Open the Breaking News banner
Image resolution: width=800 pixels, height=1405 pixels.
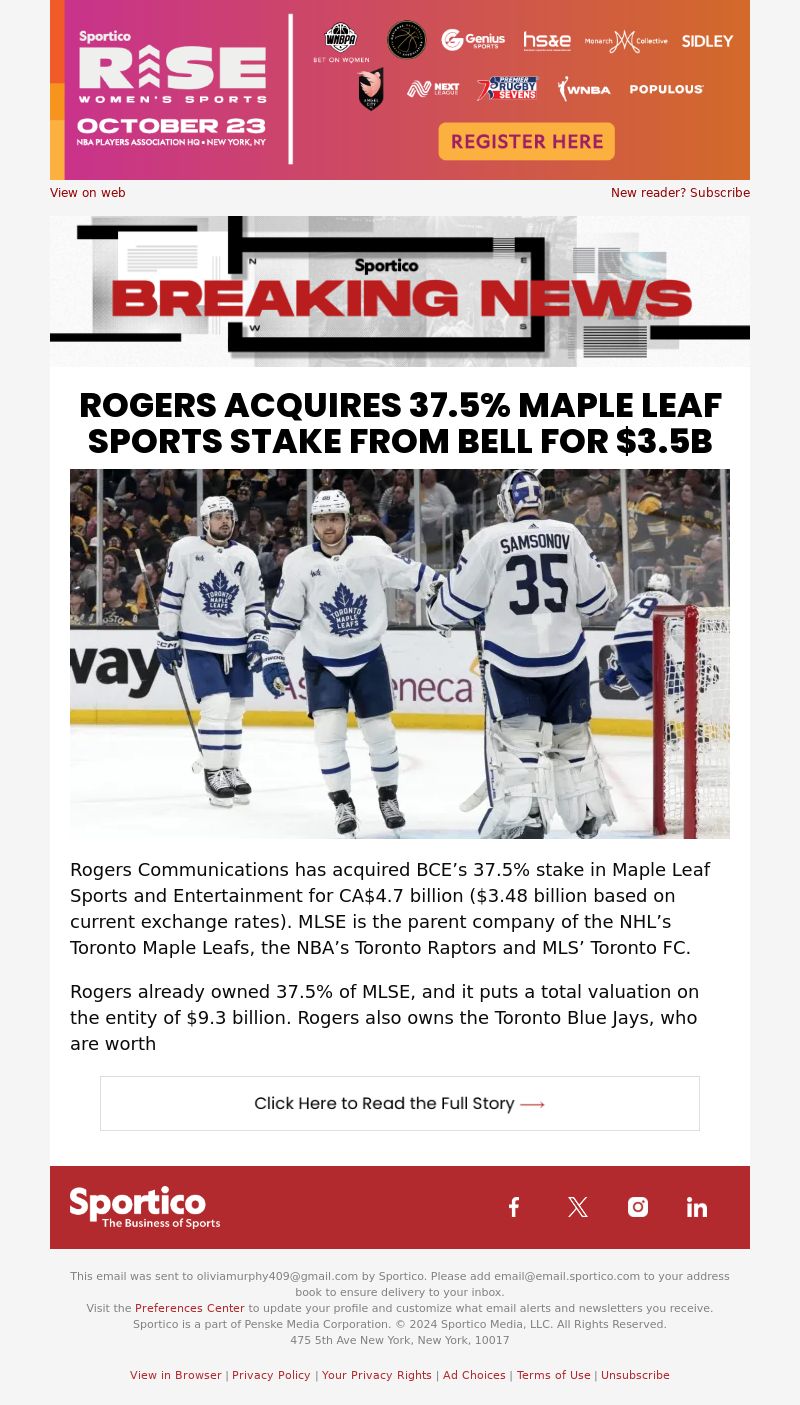coord(400,291)
